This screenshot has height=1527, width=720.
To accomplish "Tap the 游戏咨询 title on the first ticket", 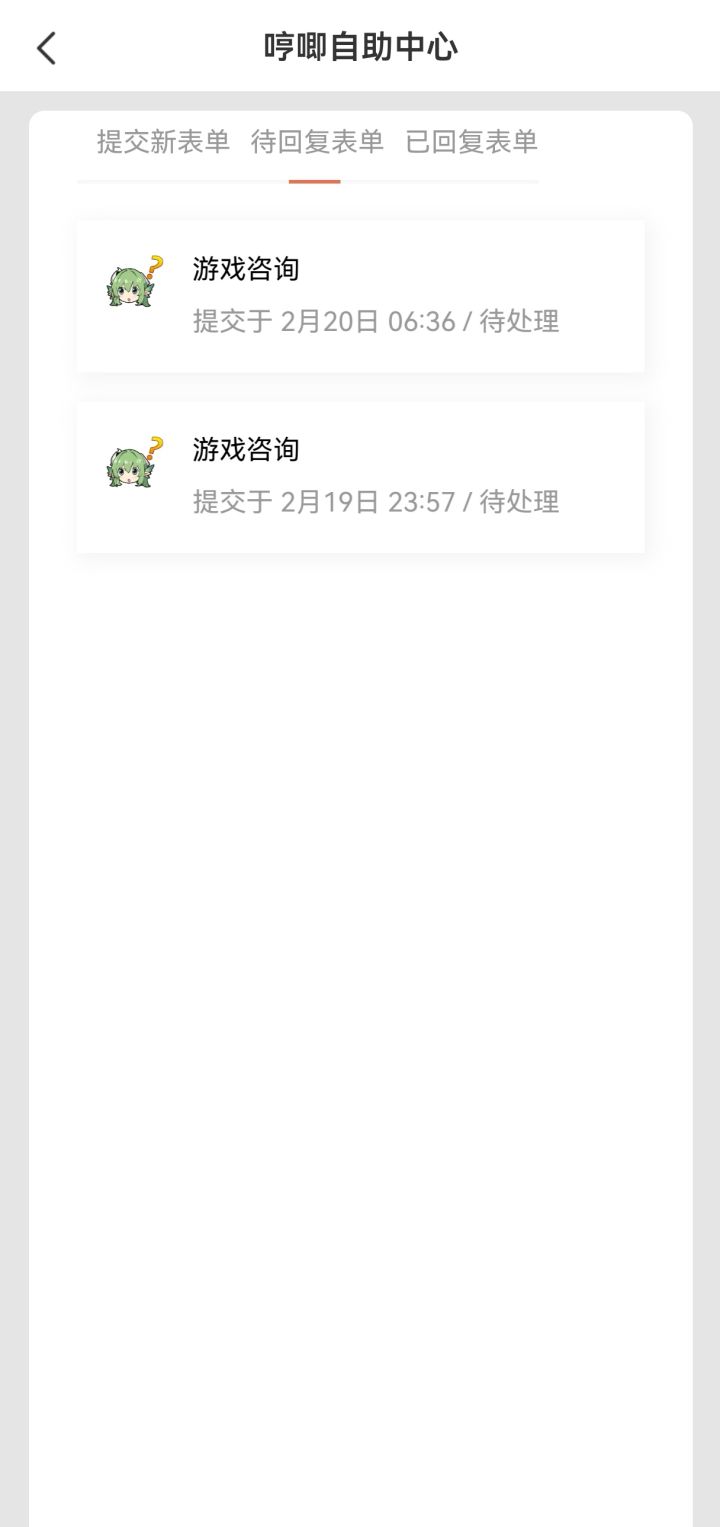I will point(246,270).
